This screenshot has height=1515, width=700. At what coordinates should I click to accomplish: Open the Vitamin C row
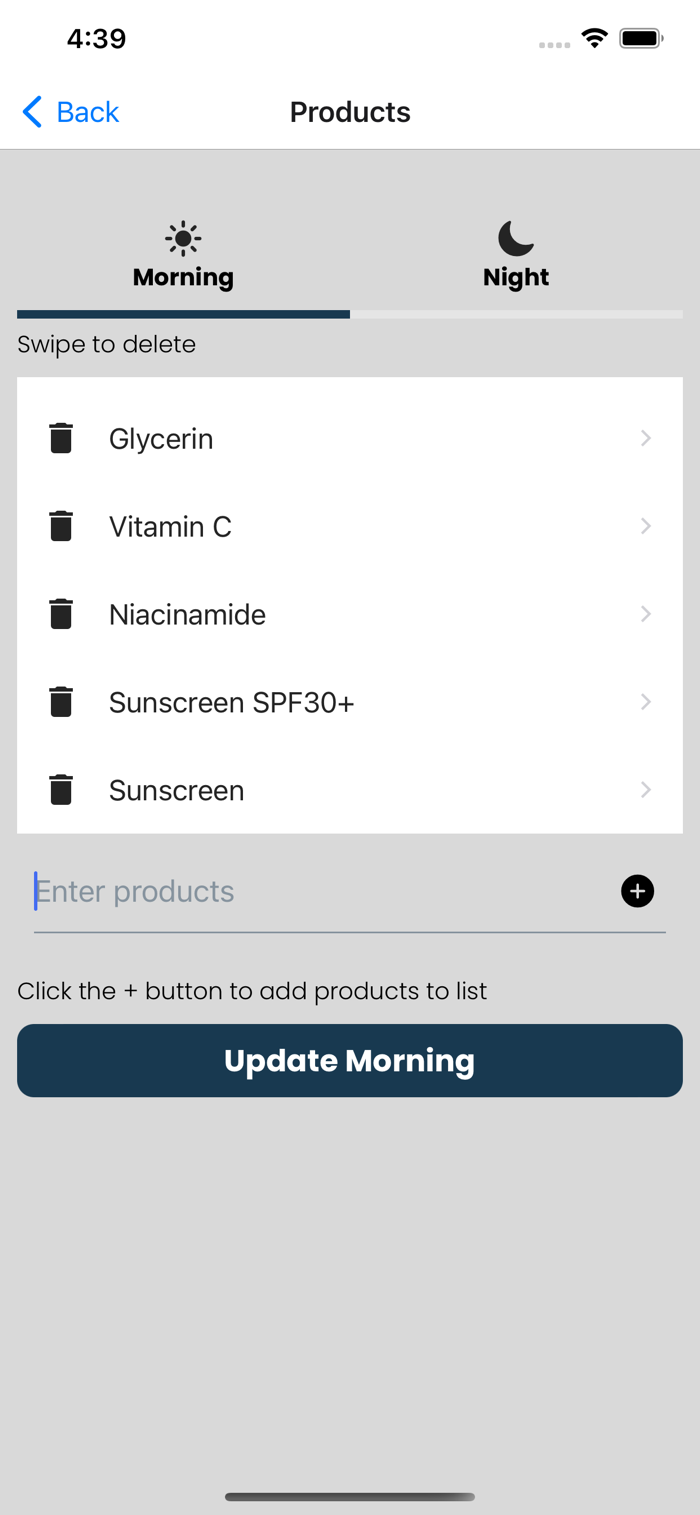click(350, 526)
